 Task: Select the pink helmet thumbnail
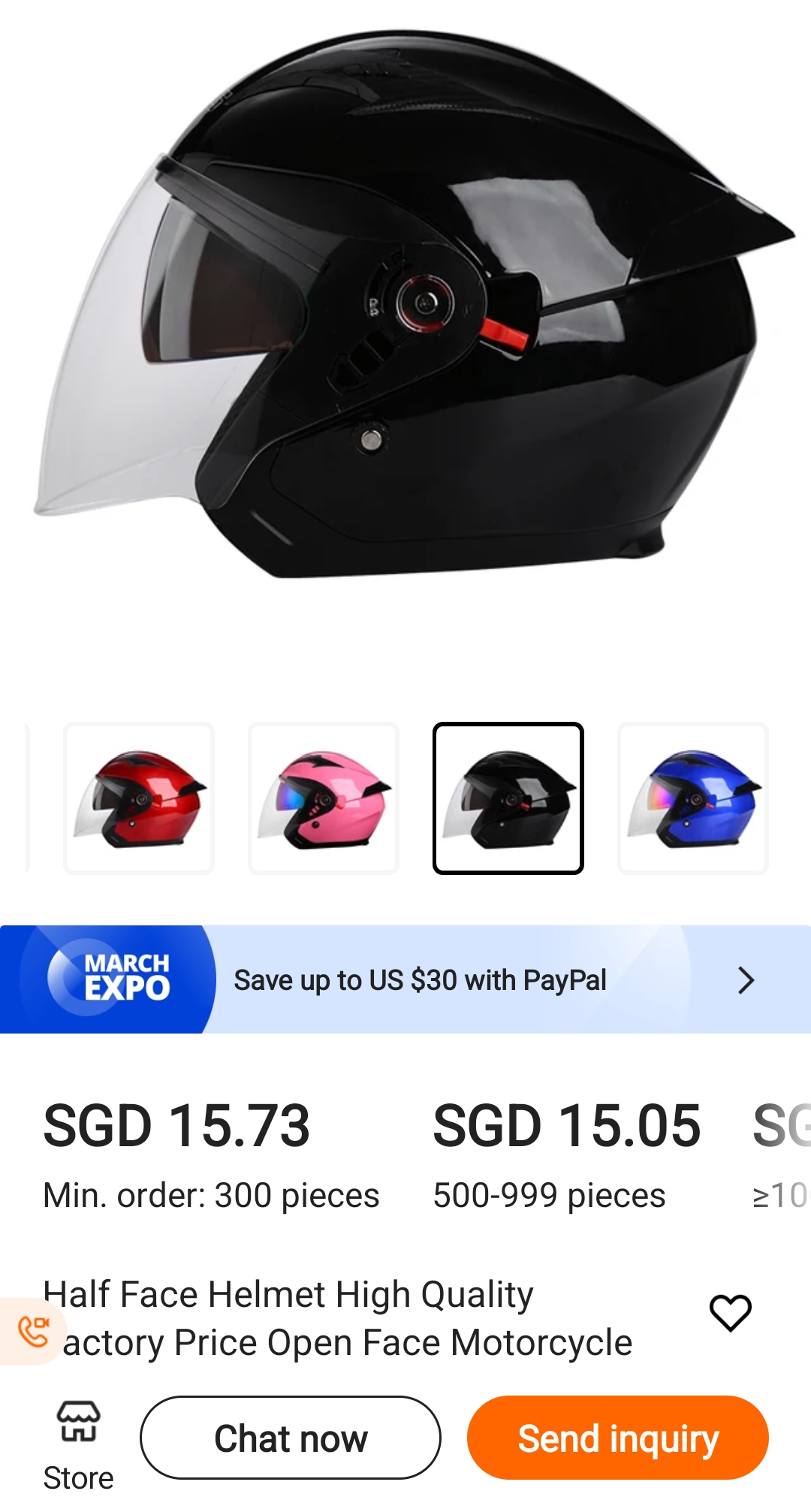coord(324,798)
